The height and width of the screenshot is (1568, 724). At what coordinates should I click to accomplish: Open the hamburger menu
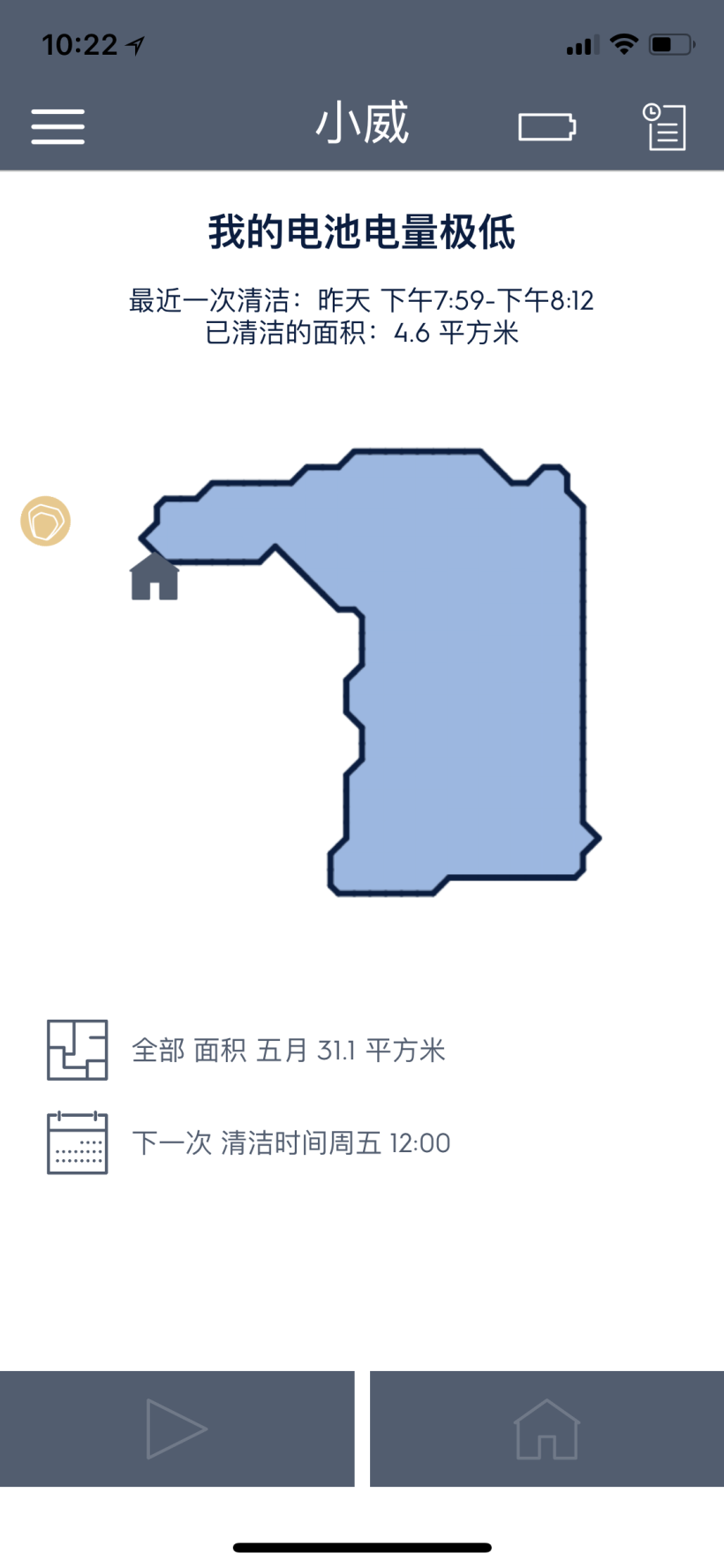pyautogui.click(x=58, y=126)
